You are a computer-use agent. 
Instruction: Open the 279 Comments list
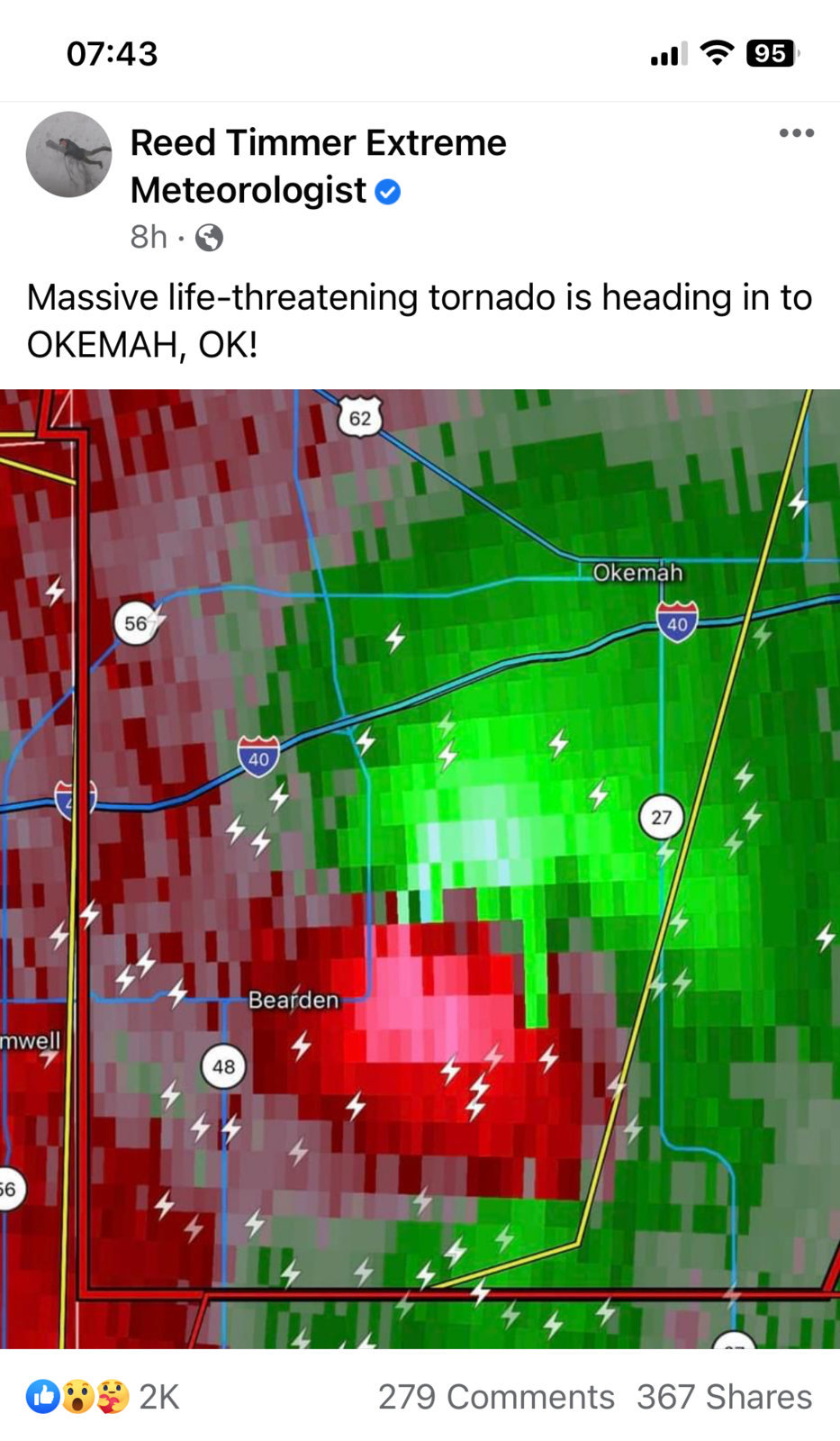click(496, 1397)
